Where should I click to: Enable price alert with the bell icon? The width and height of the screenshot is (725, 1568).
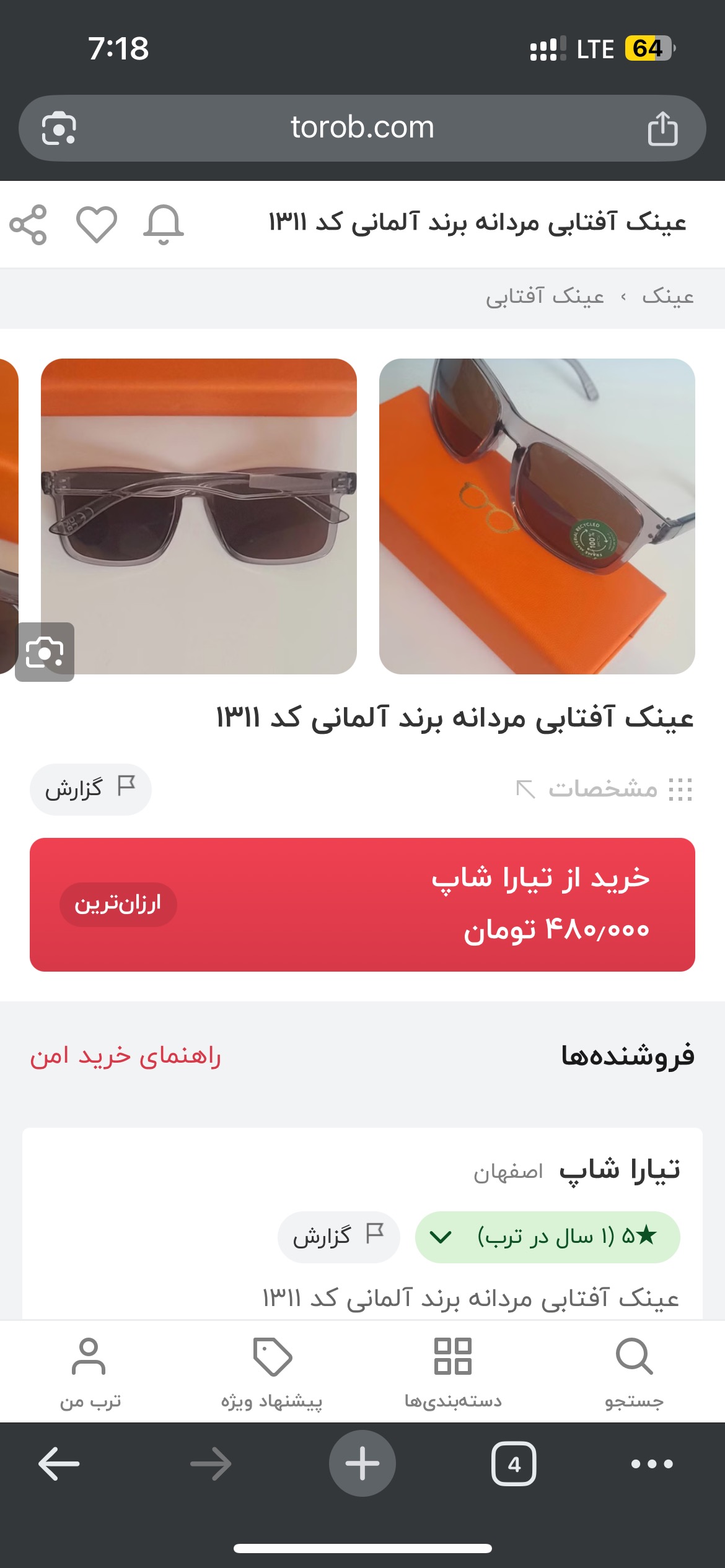click(164, 224)
